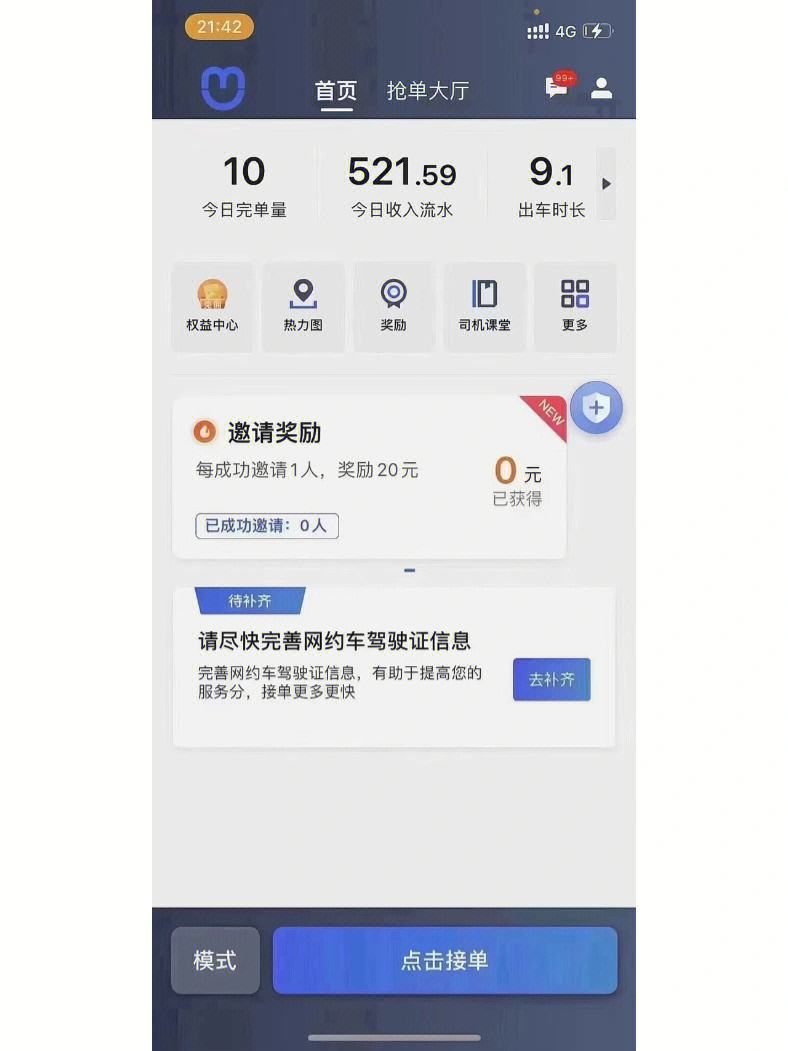The height and width of the screenshot is (1051, 788).
Task: Select the 首页 tab
Action: coord(336,91)
